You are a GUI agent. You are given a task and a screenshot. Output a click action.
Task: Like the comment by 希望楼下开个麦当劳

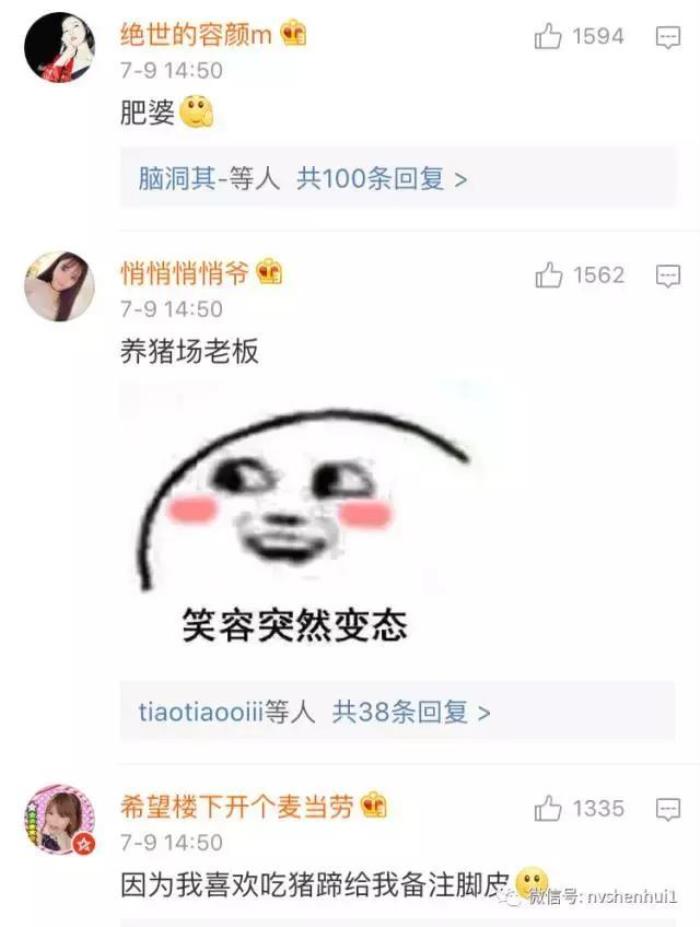(549, 808)
